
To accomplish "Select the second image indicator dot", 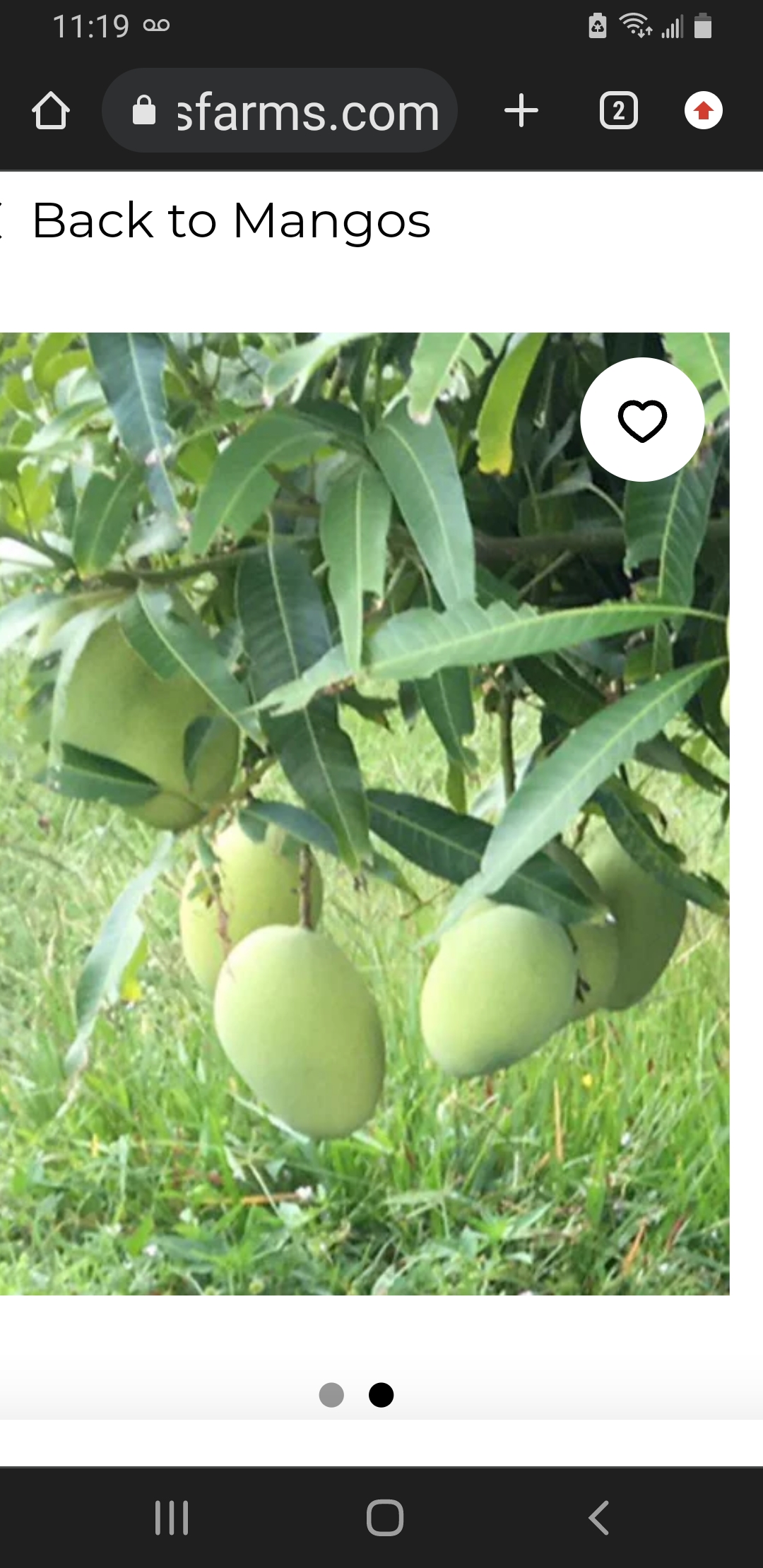I will pos(381,1394).
